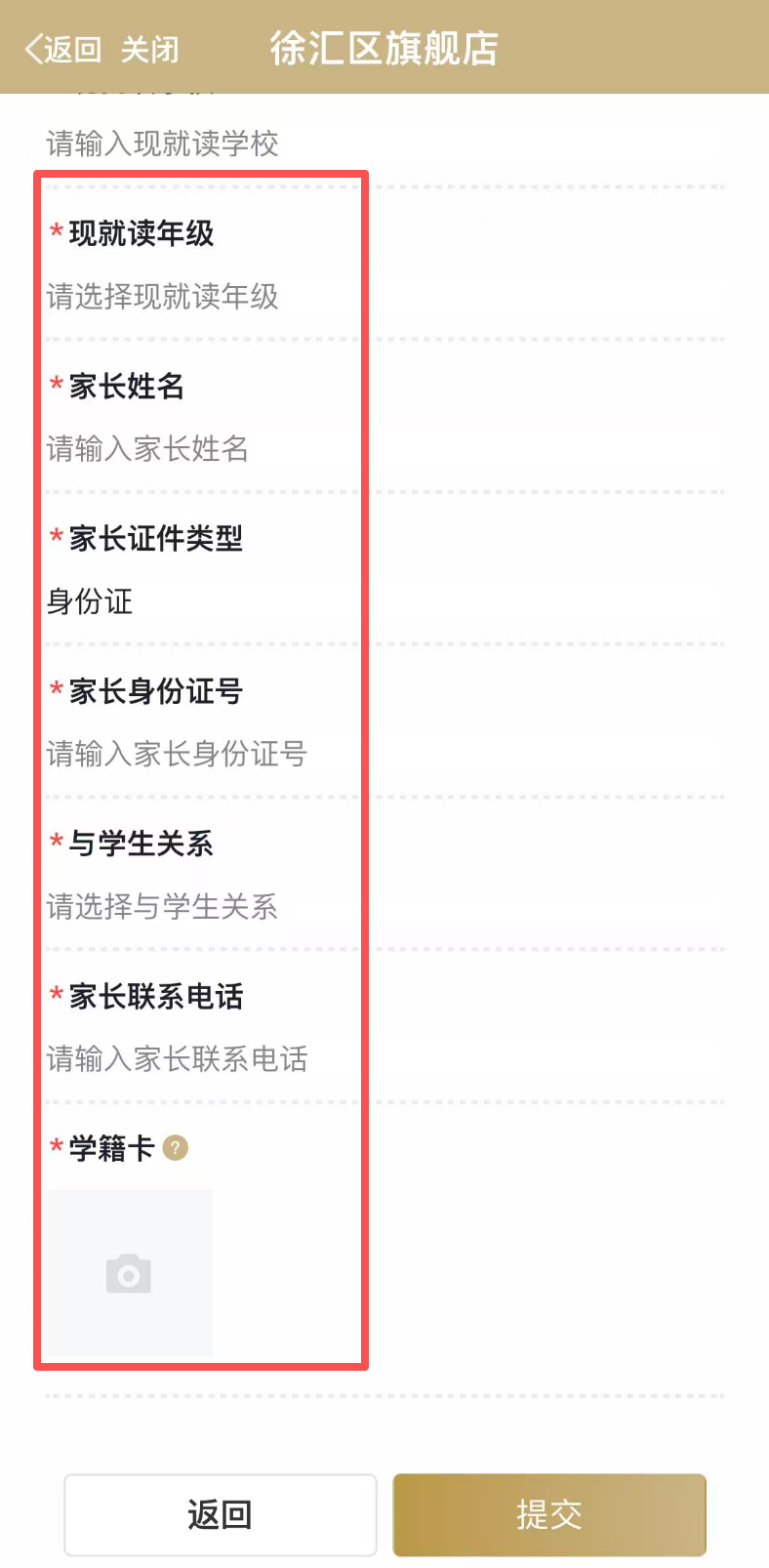Submit the form with 提交
Viewport: 769px width, 1568px height.
(549, 1514)
